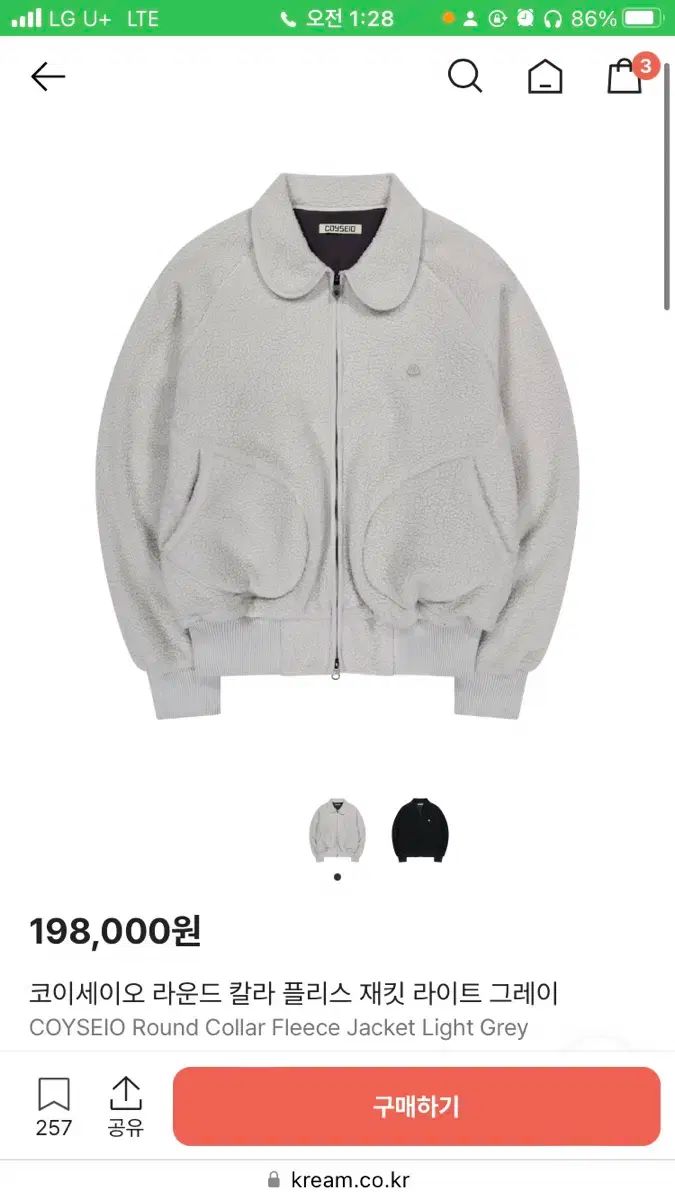675x1200 pixels.
Task: Go to the home icon
Action: click(x=545, y=77)
